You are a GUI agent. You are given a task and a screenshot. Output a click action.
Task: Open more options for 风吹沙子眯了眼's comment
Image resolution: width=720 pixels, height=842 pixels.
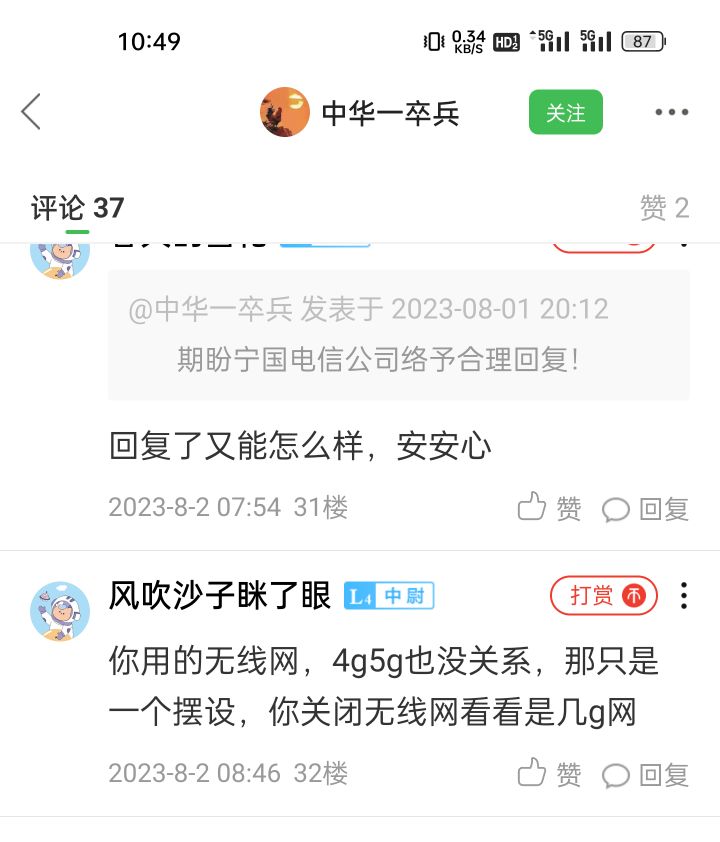click(684, 596)
